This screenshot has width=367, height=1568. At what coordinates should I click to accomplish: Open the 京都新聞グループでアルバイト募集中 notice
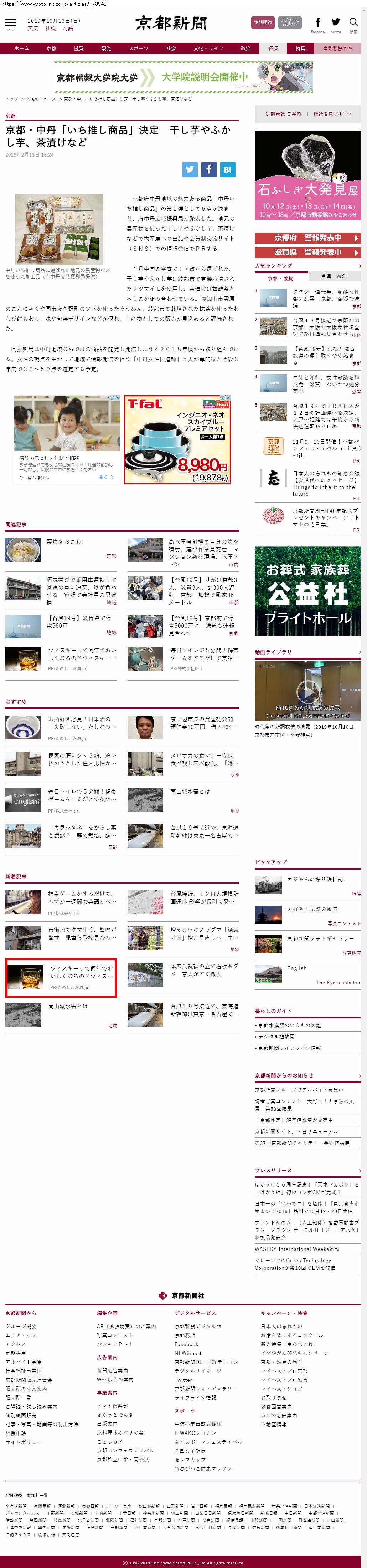[x=299, y=1090]
